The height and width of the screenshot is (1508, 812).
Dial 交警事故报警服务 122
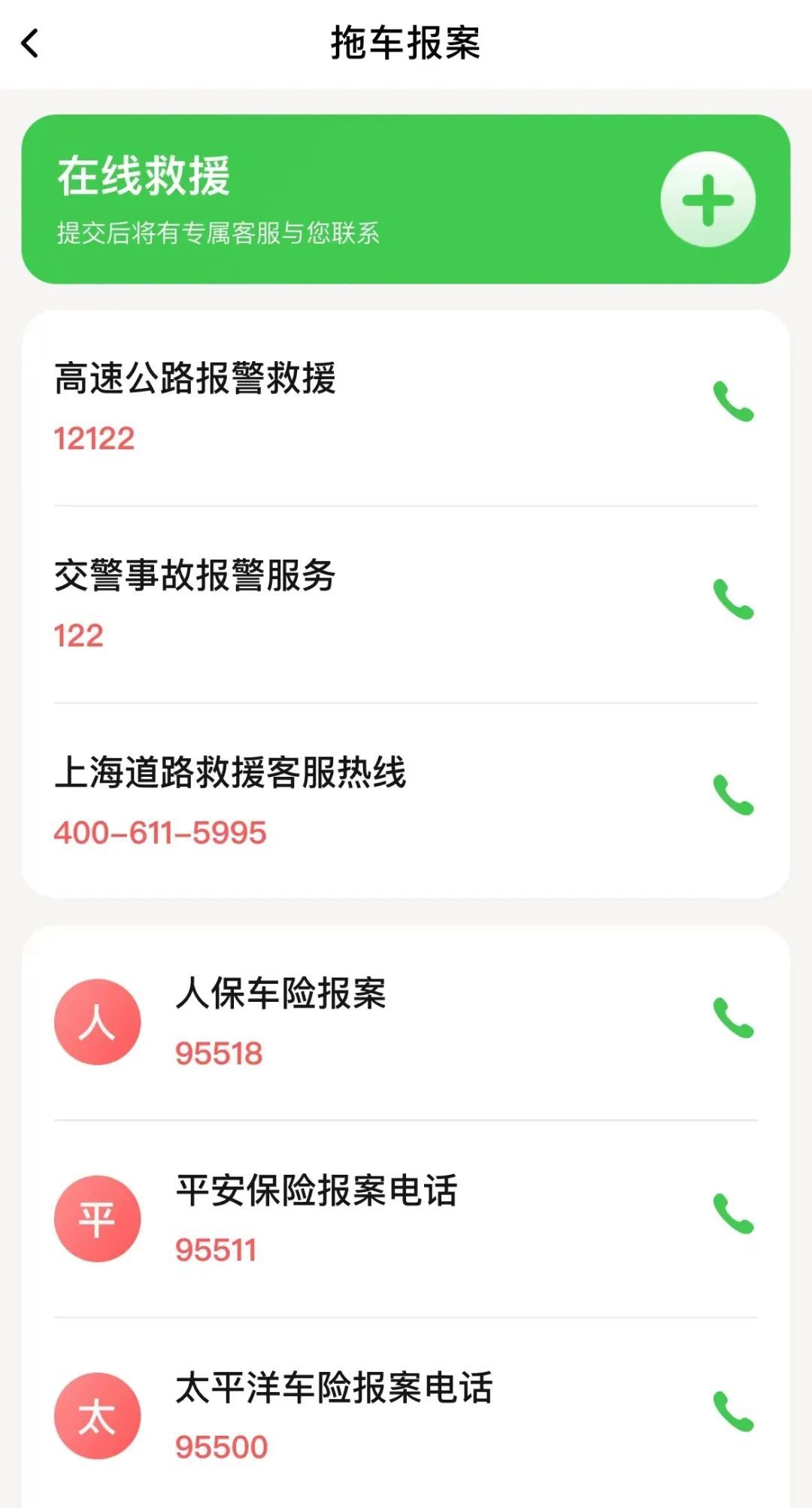pyautogui.click(x=733, y=599)
